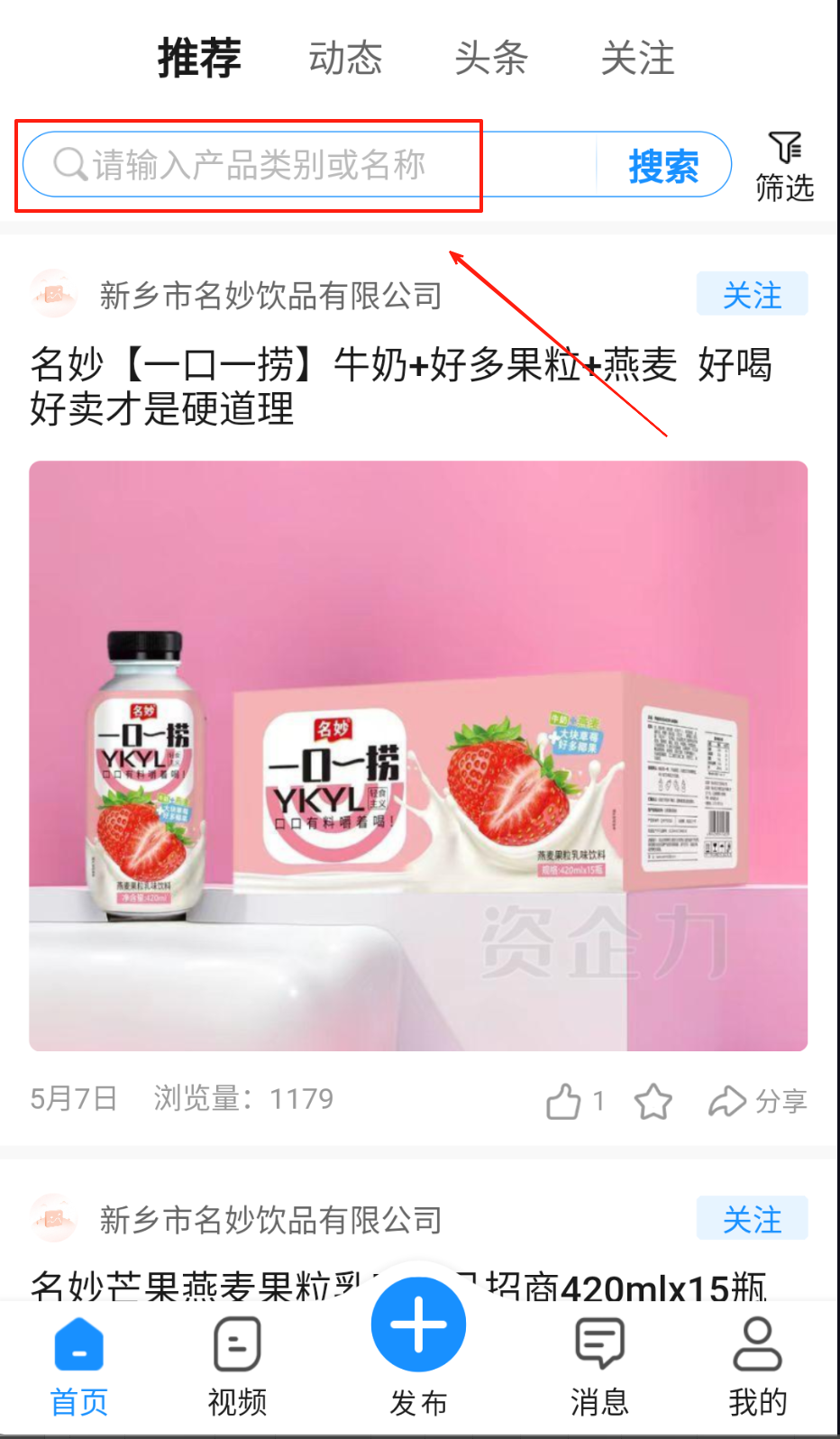
Task: Select the 推荐 top tab
Action: pyautogui.click(x=199, y=59)
